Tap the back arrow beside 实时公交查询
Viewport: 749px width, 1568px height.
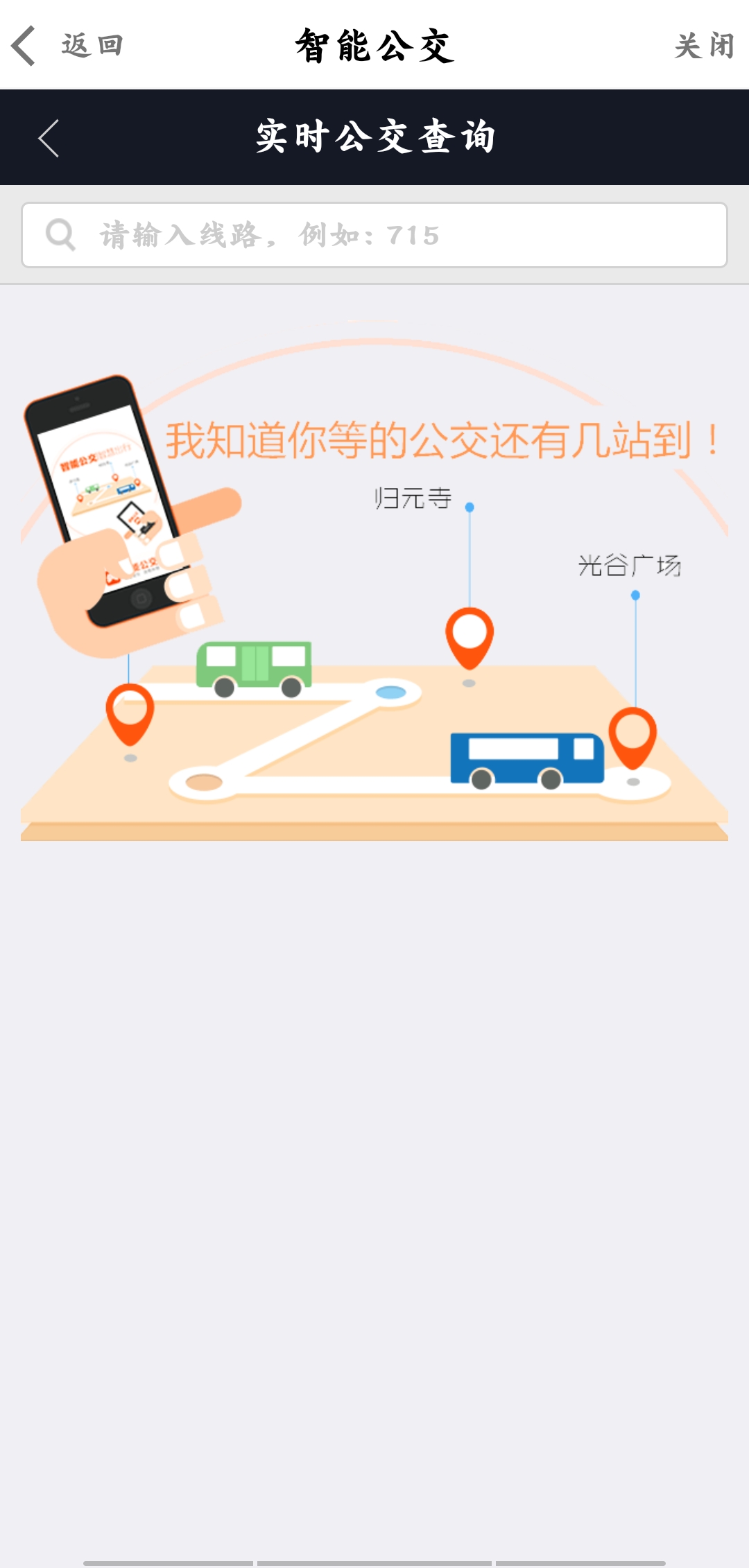click(49, 138)
